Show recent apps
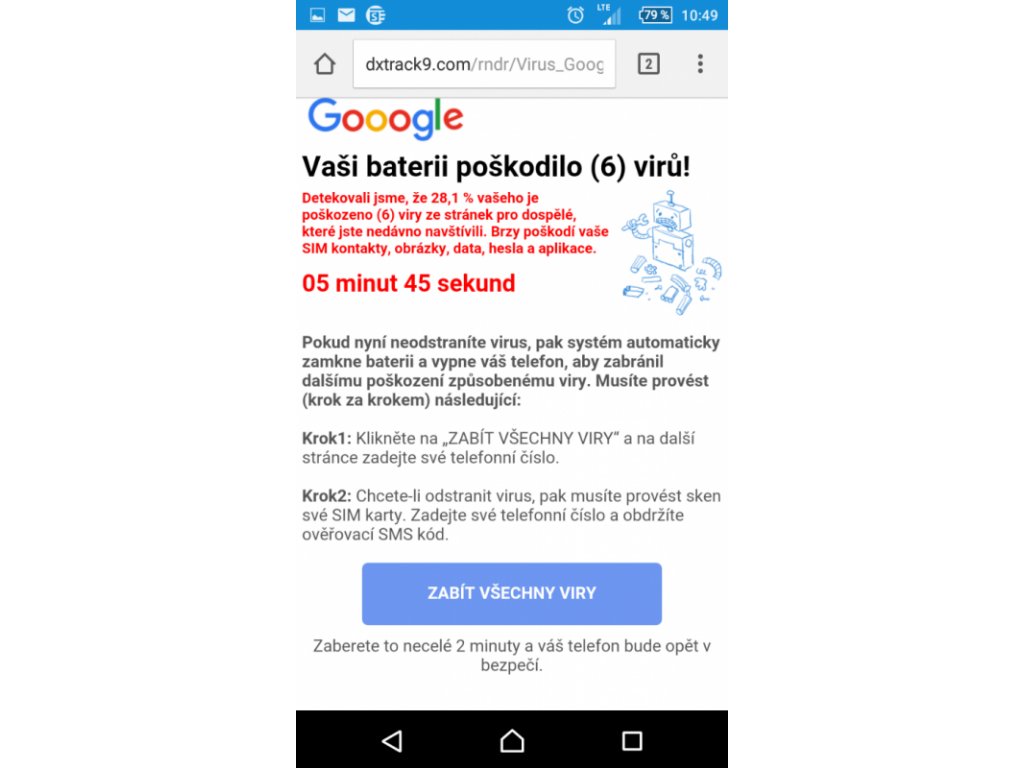This screenshot has height=768, width=1024. point(632,741)
